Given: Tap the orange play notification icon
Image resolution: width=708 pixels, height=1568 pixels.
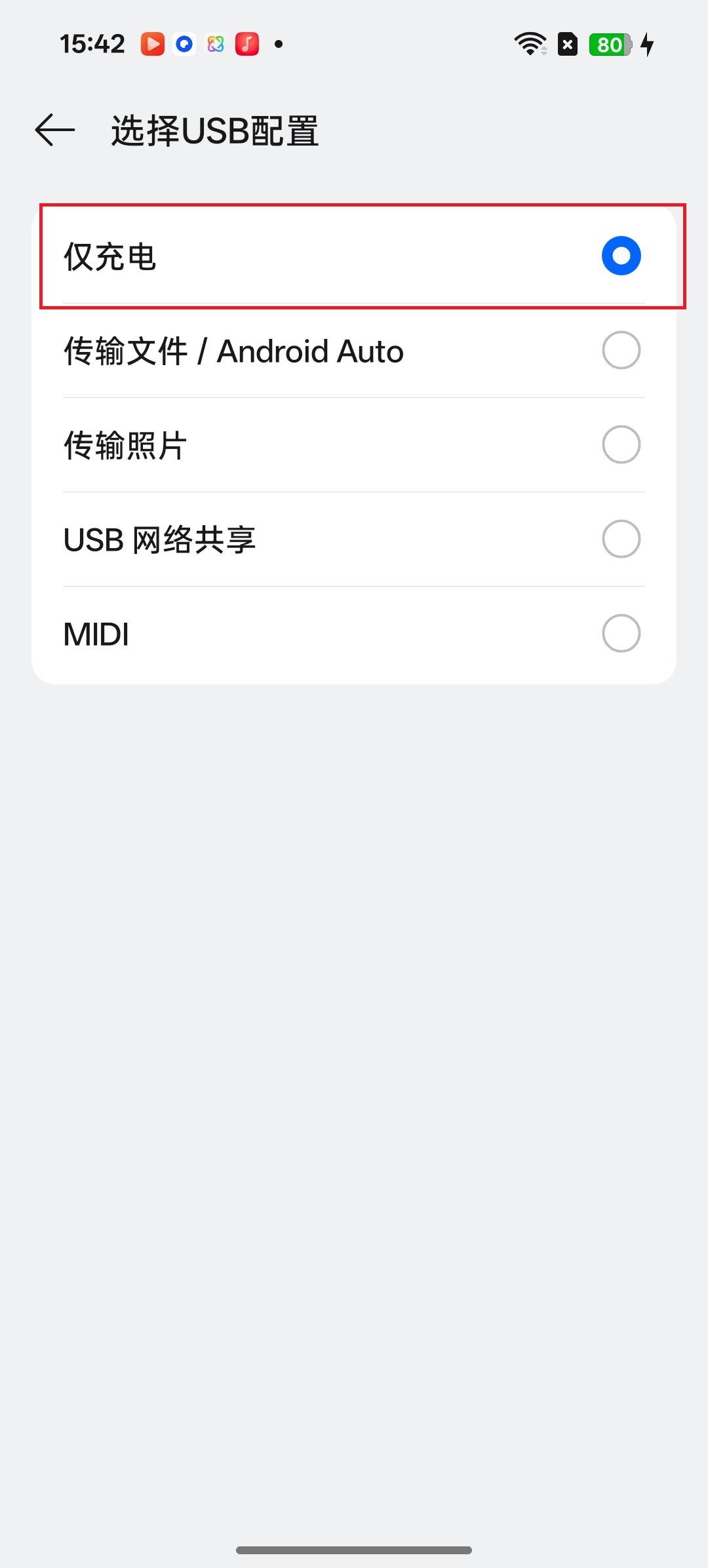Looking at the screenshot, I should (x=154, y=43).
